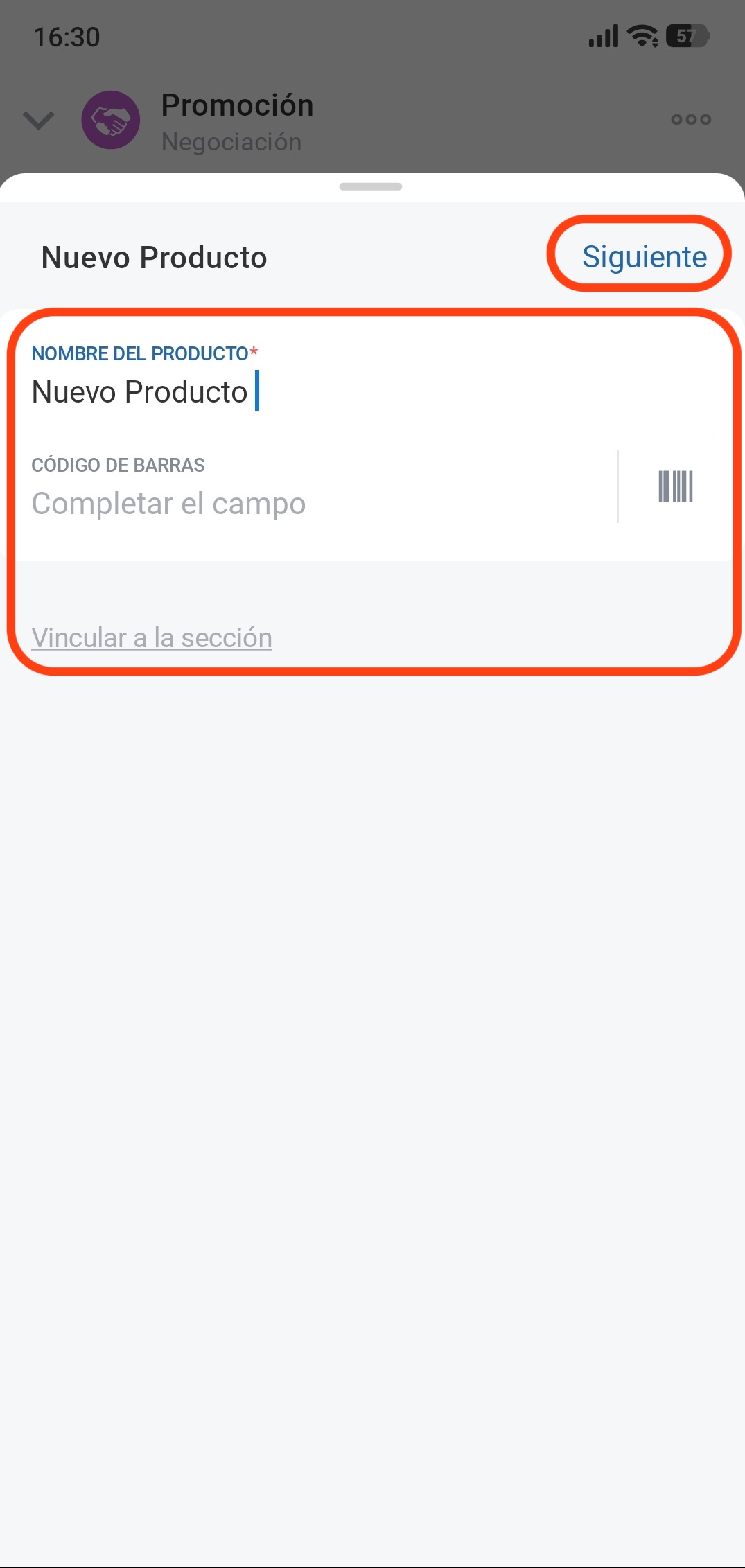Open the Vincular a la sección link
745x1568 pixels.
coord(152,638)
